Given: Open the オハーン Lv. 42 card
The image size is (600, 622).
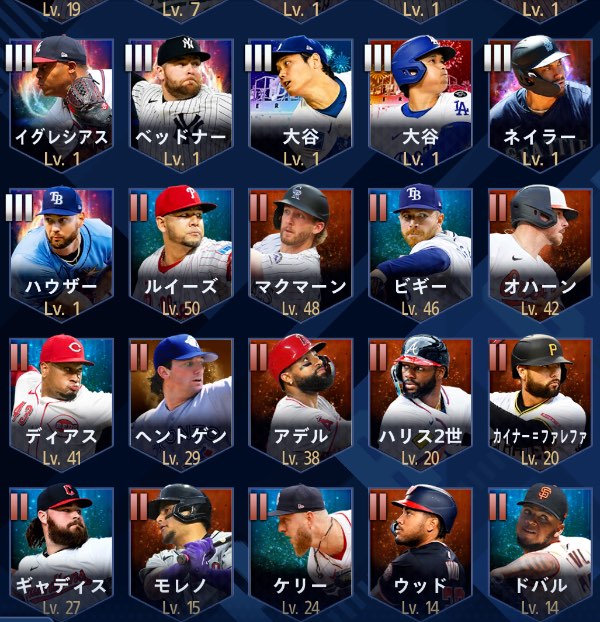Looking at the screenshot, I should 540,255.
